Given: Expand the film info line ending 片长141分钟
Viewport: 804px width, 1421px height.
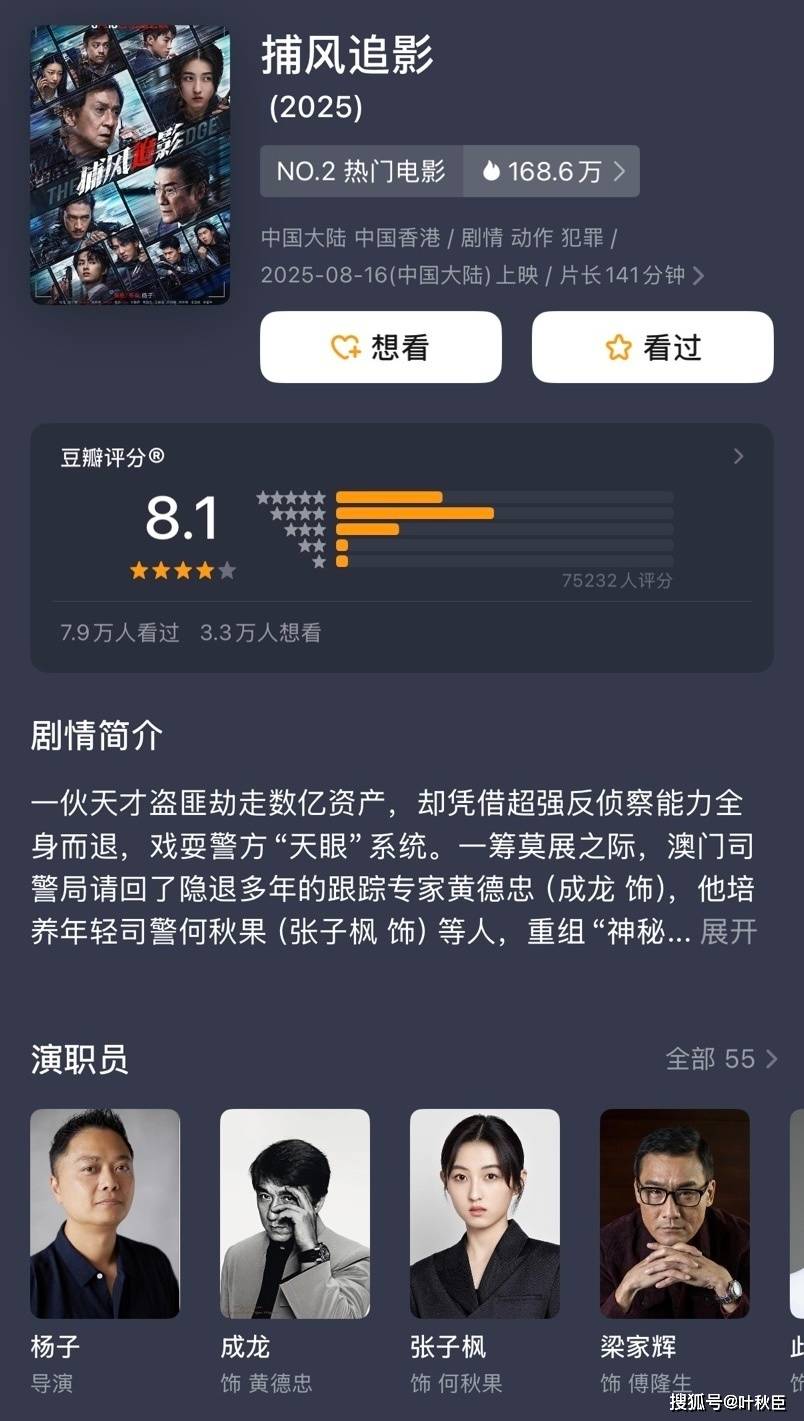Looking at the screenshot, I should (x=697, y=276).
